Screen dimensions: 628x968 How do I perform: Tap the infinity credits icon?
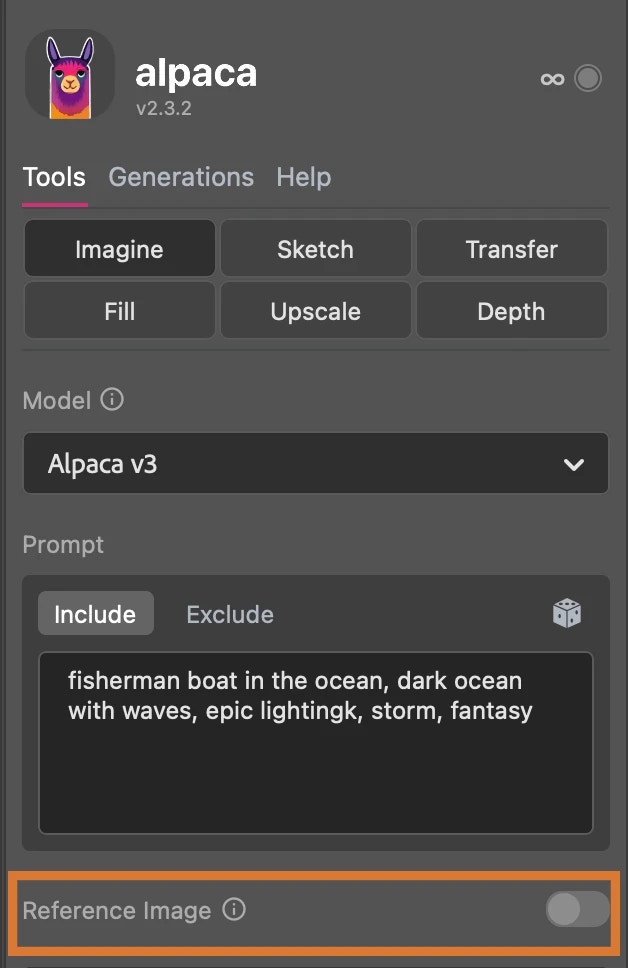pyautogui.click(x=552, y=79)
